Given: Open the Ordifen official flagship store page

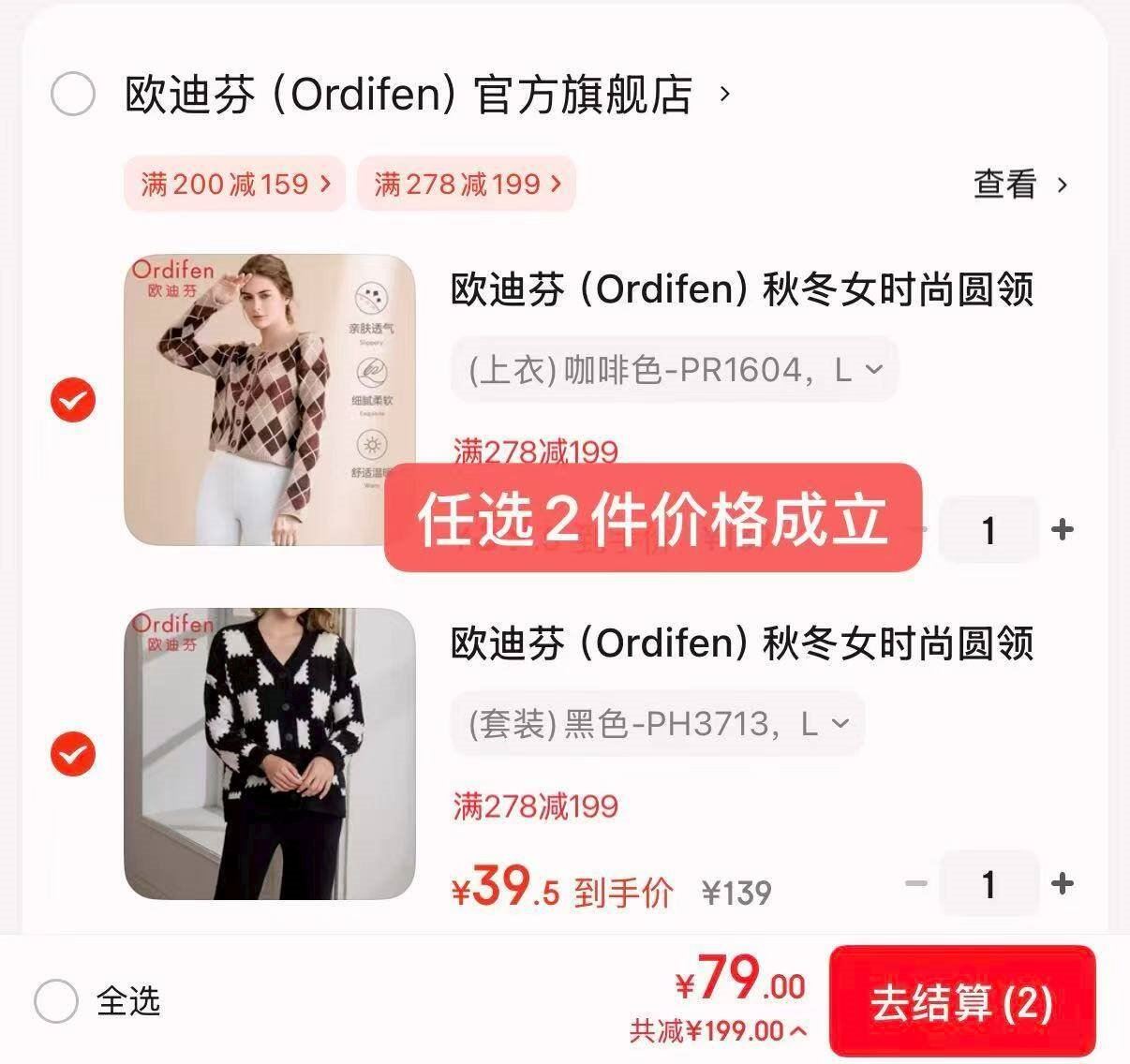Looking at the screenshot, I should point(426,94).
